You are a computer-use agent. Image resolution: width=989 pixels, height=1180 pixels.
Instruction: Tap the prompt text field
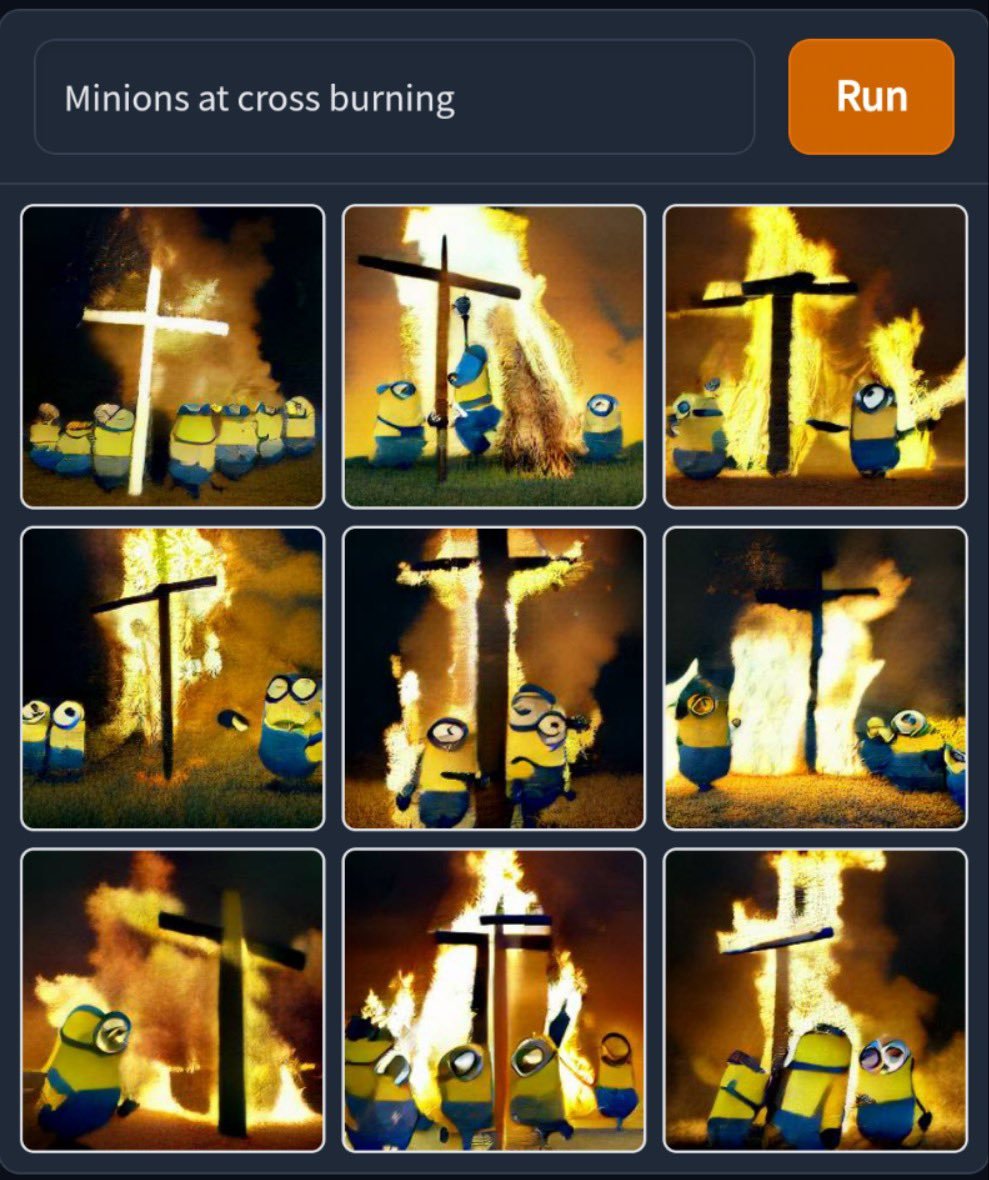(394, 98)
